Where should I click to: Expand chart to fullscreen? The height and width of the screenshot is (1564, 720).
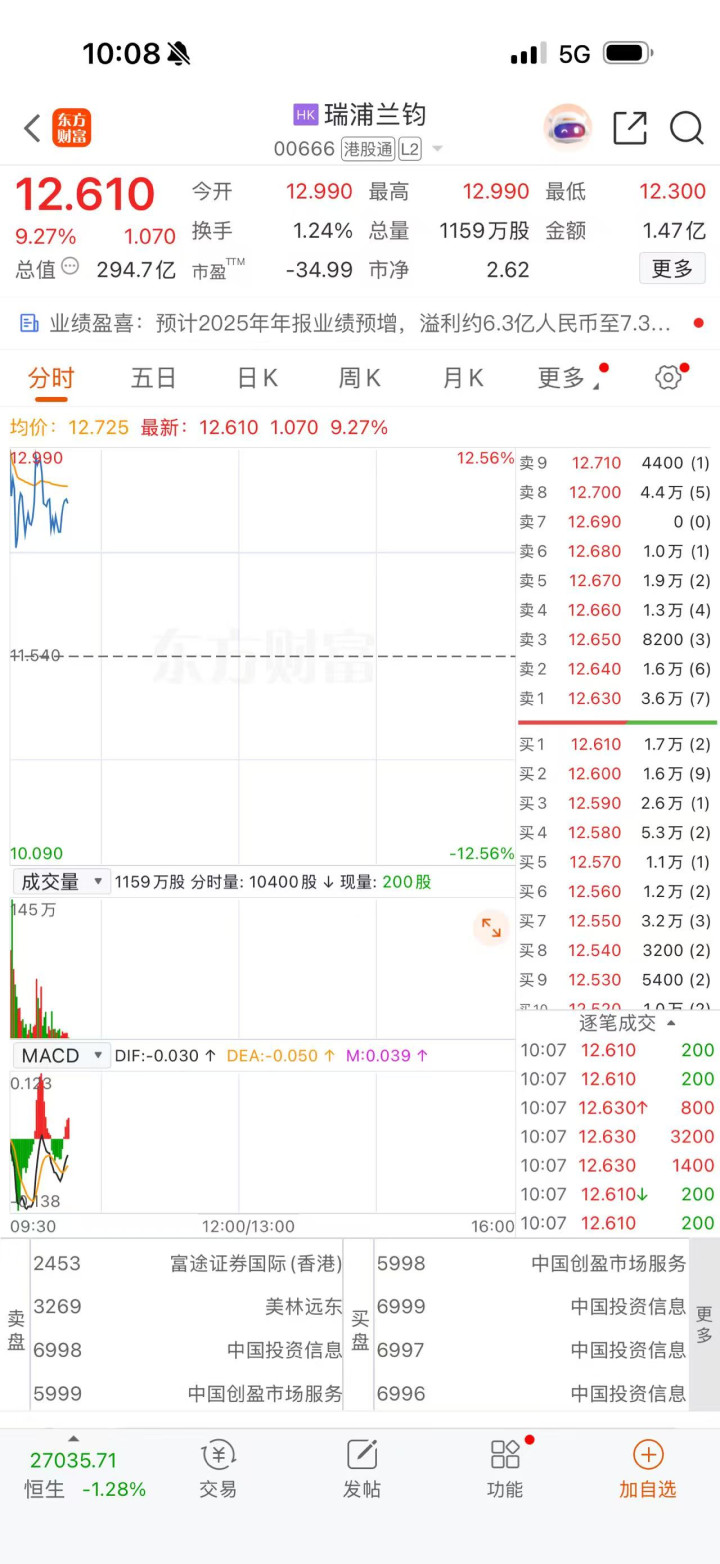click(x=491, y=928)
